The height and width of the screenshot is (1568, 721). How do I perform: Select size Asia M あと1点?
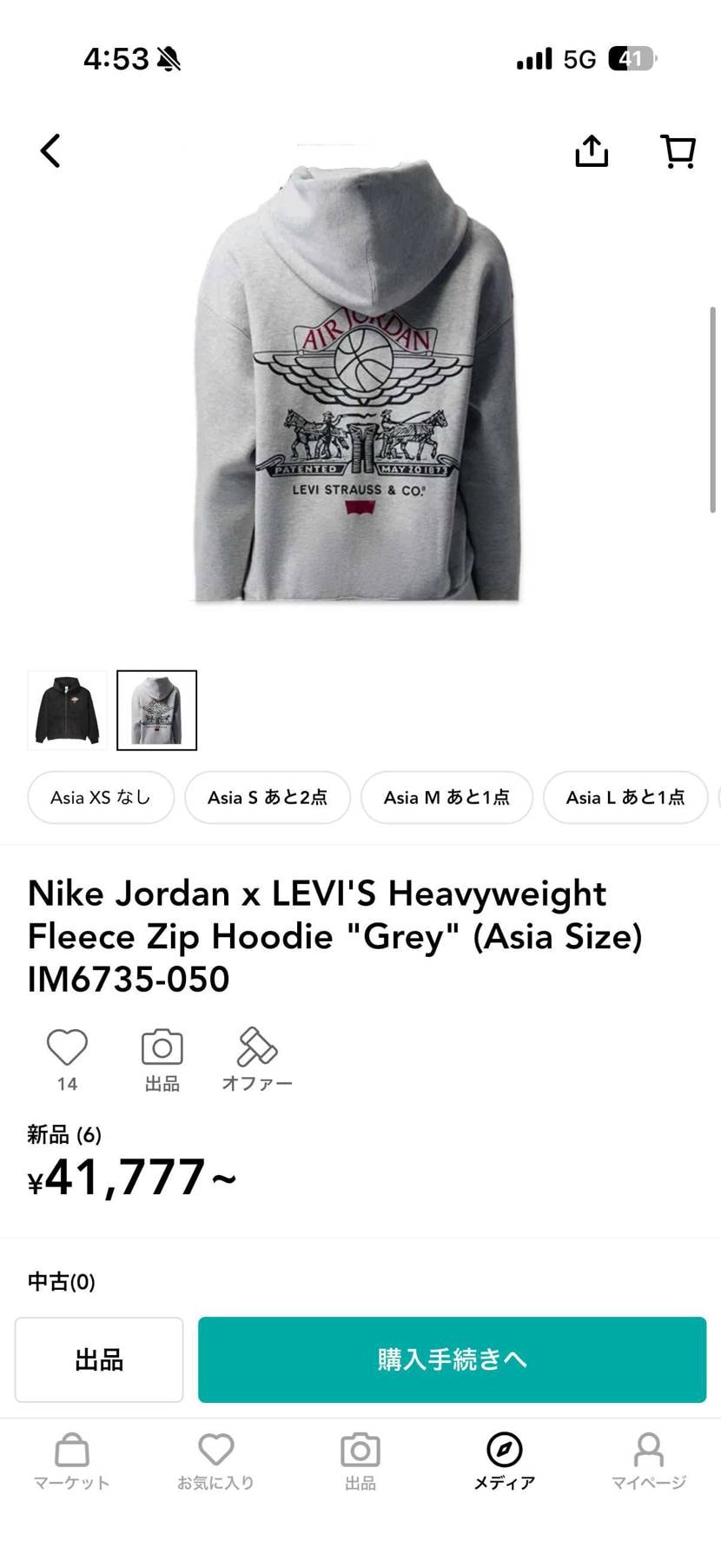[x=446, y=797]
